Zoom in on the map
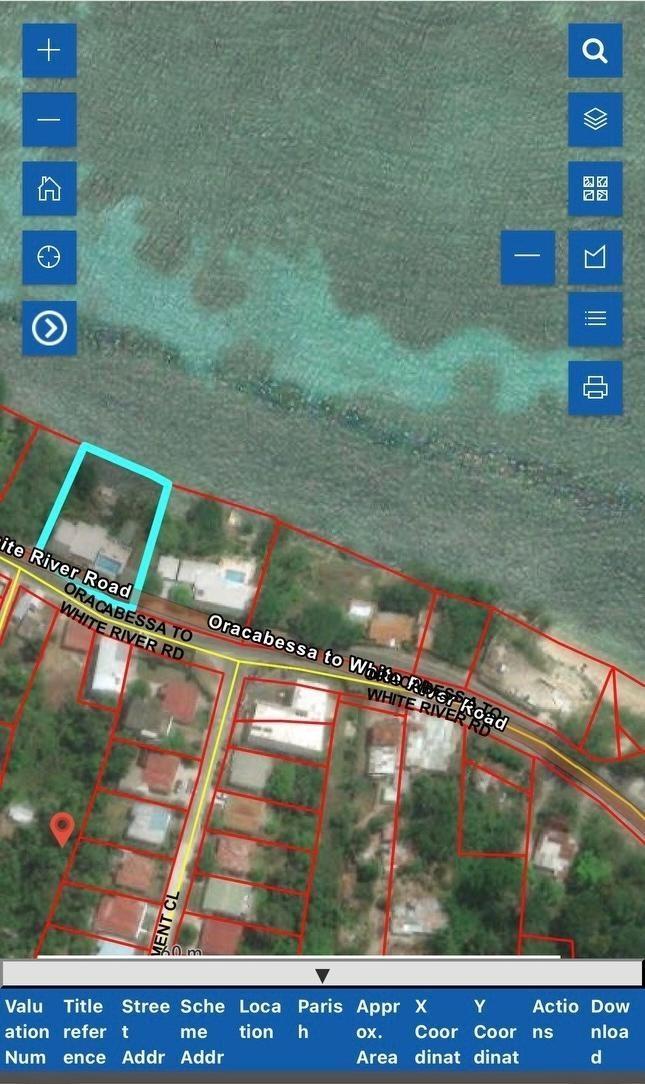The width and height of the screenshot is (645, 1084). [49, 51]
